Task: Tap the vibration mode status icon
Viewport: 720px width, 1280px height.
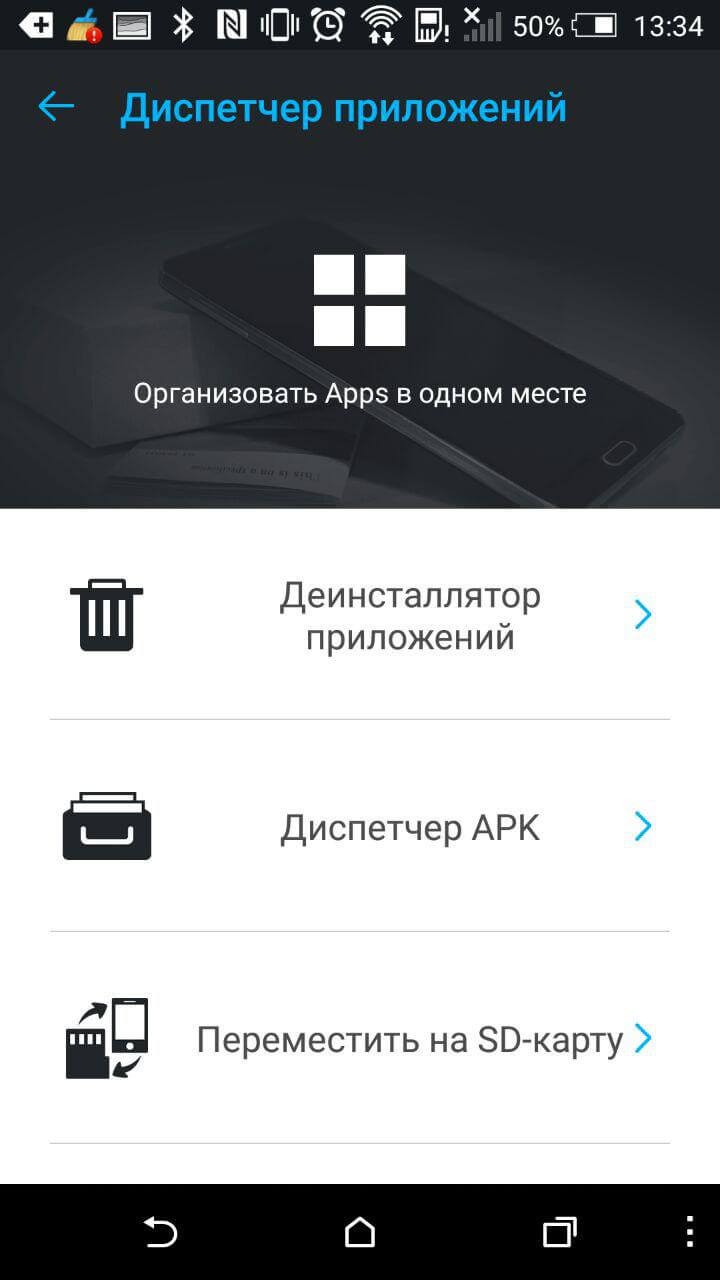Action: 281,25
